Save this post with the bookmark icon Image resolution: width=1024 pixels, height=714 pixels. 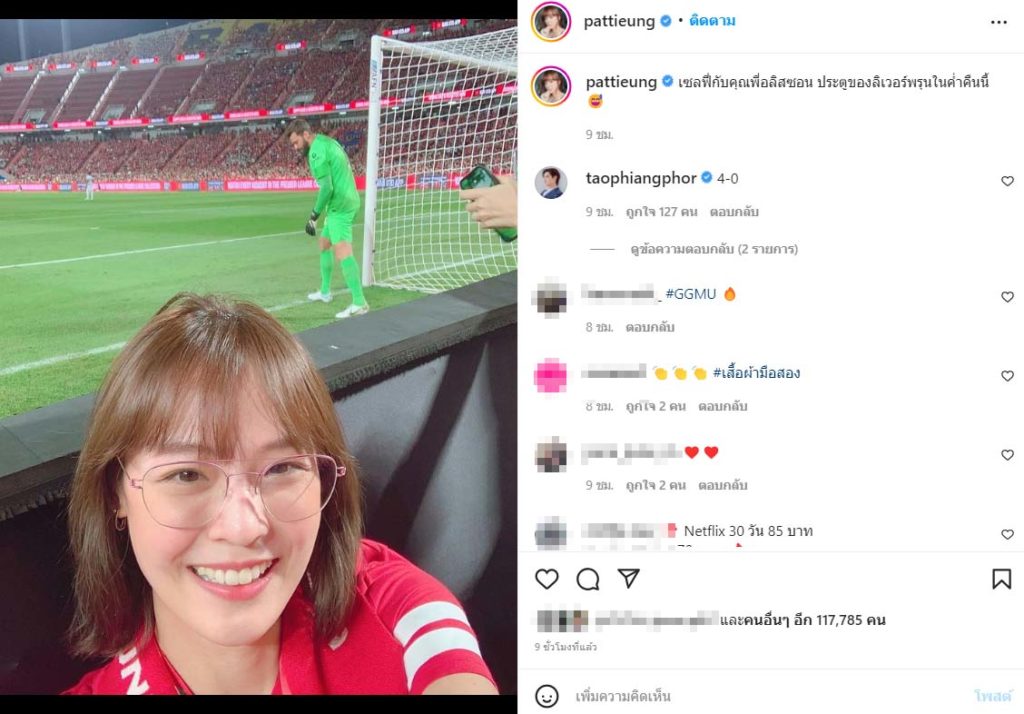[x=1000, y=579]
